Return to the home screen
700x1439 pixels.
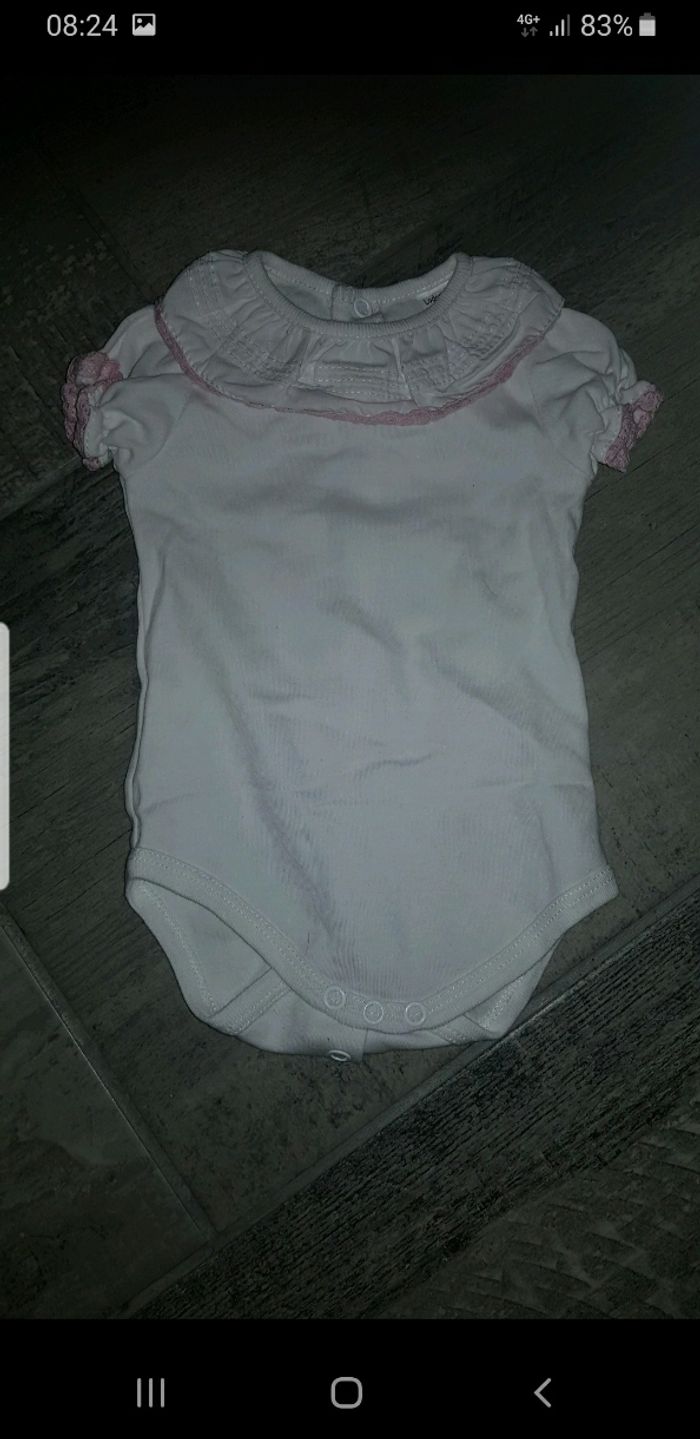(346, 1392)
